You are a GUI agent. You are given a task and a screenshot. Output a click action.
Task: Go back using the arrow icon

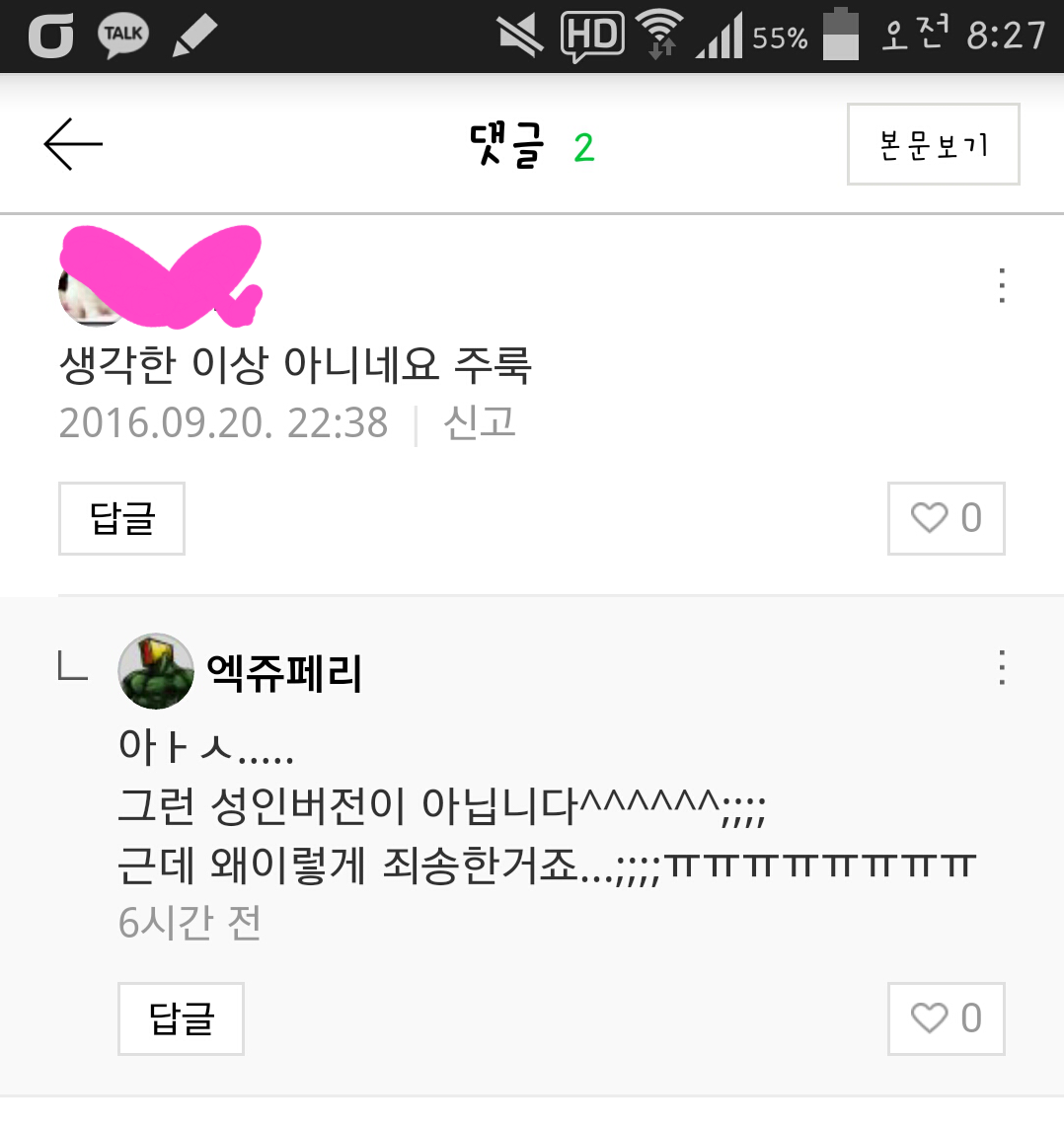pyautogui.click(x=73, y=144)
